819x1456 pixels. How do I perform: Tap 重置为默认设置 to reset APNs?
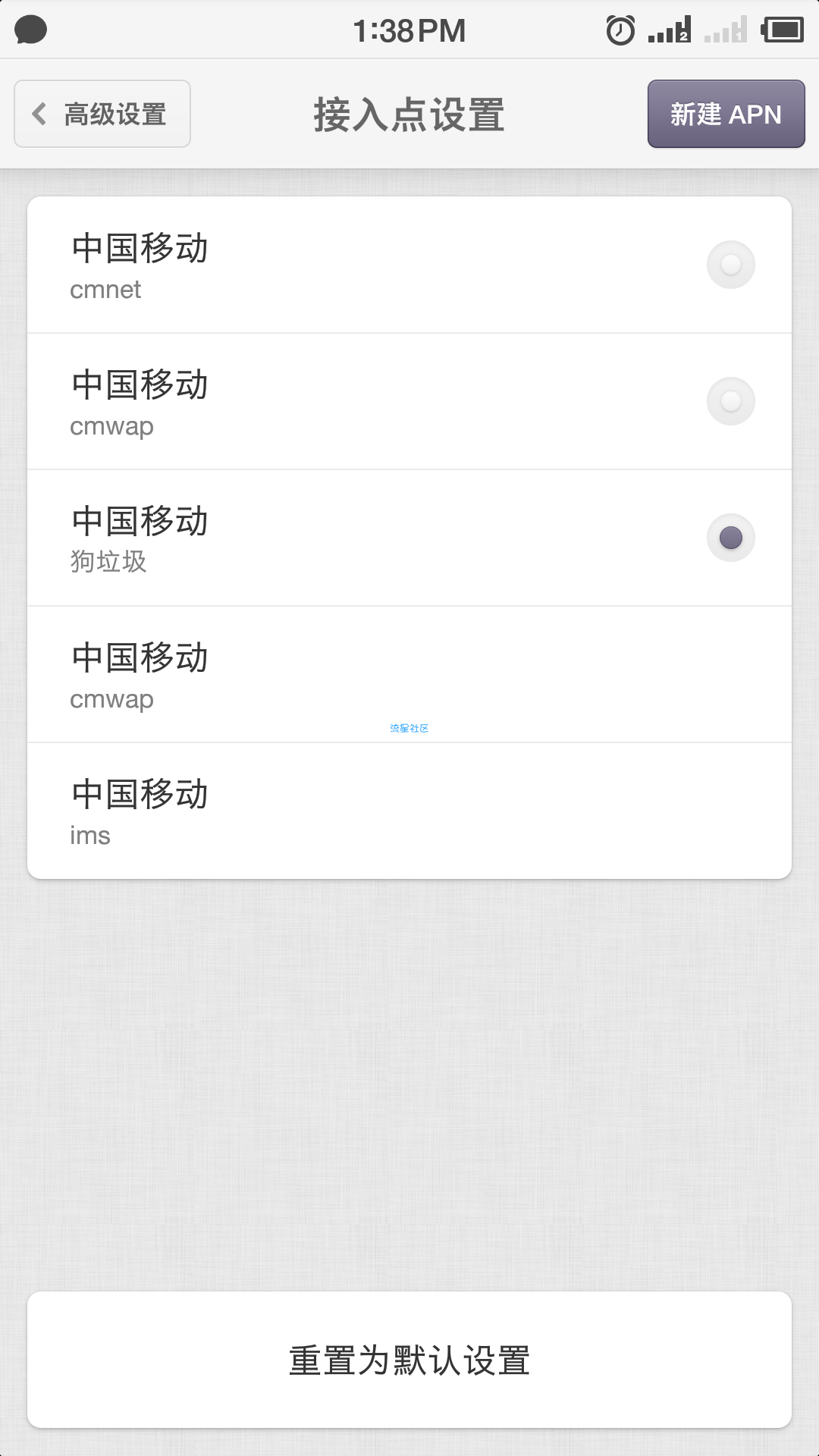click(x=409, y=1360)
